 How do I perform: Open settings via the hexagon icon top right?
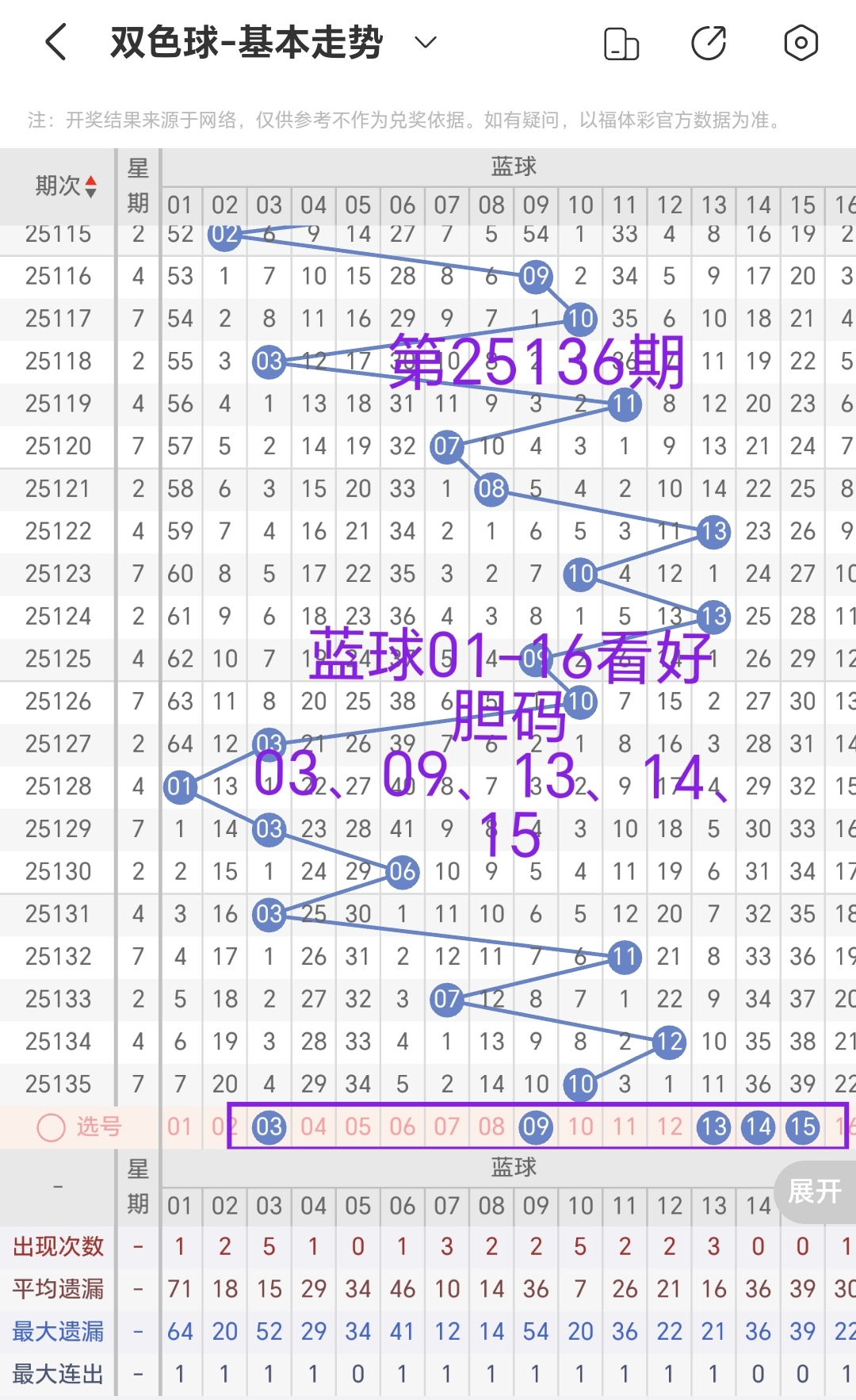point(801,41)
